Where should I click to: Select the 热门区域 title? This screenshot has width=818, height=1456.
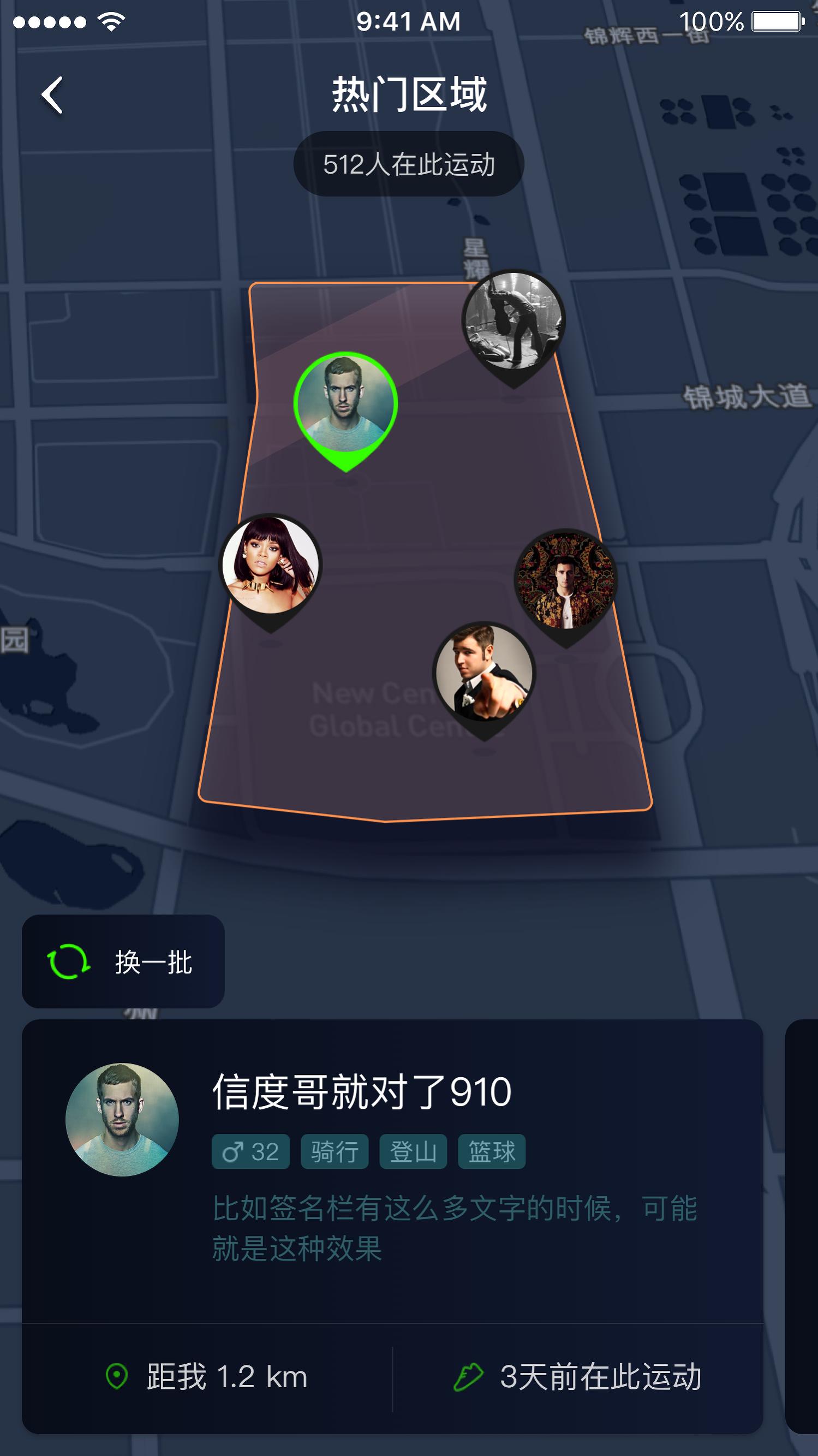(409, 94)
